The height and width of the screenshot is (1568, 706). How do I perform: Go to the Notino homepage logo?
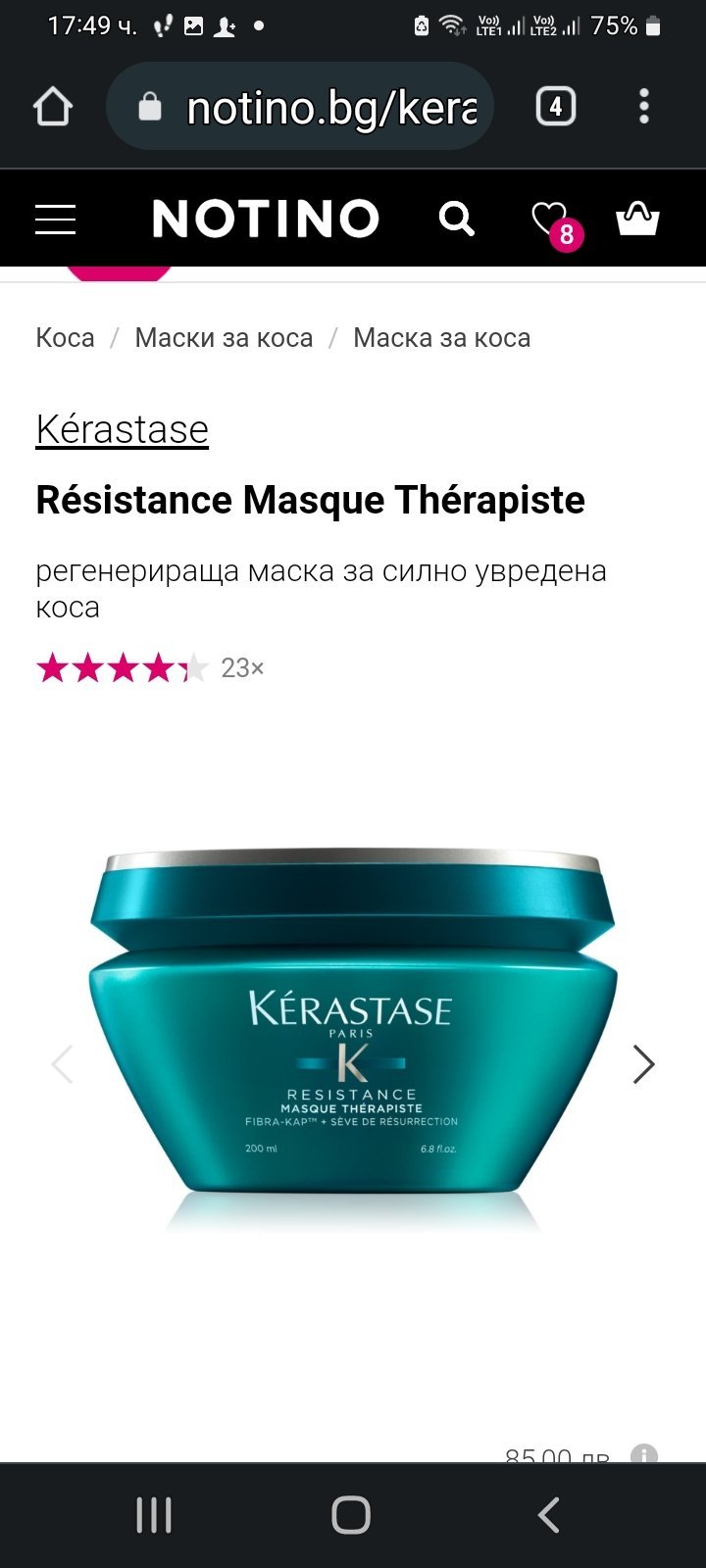(266, 219)
